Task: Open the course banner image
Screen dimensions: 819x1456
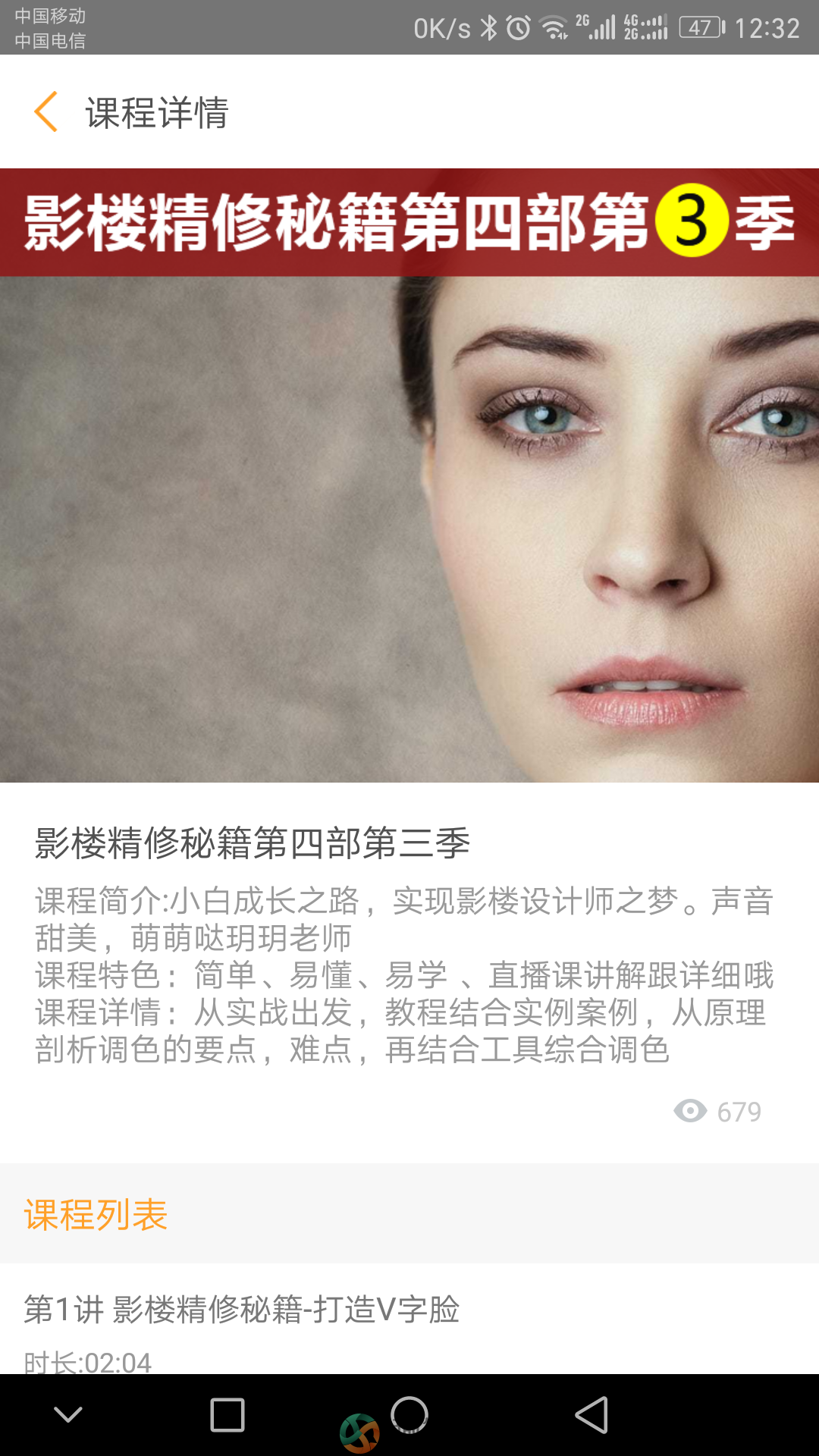Action: tap(409, 475)
